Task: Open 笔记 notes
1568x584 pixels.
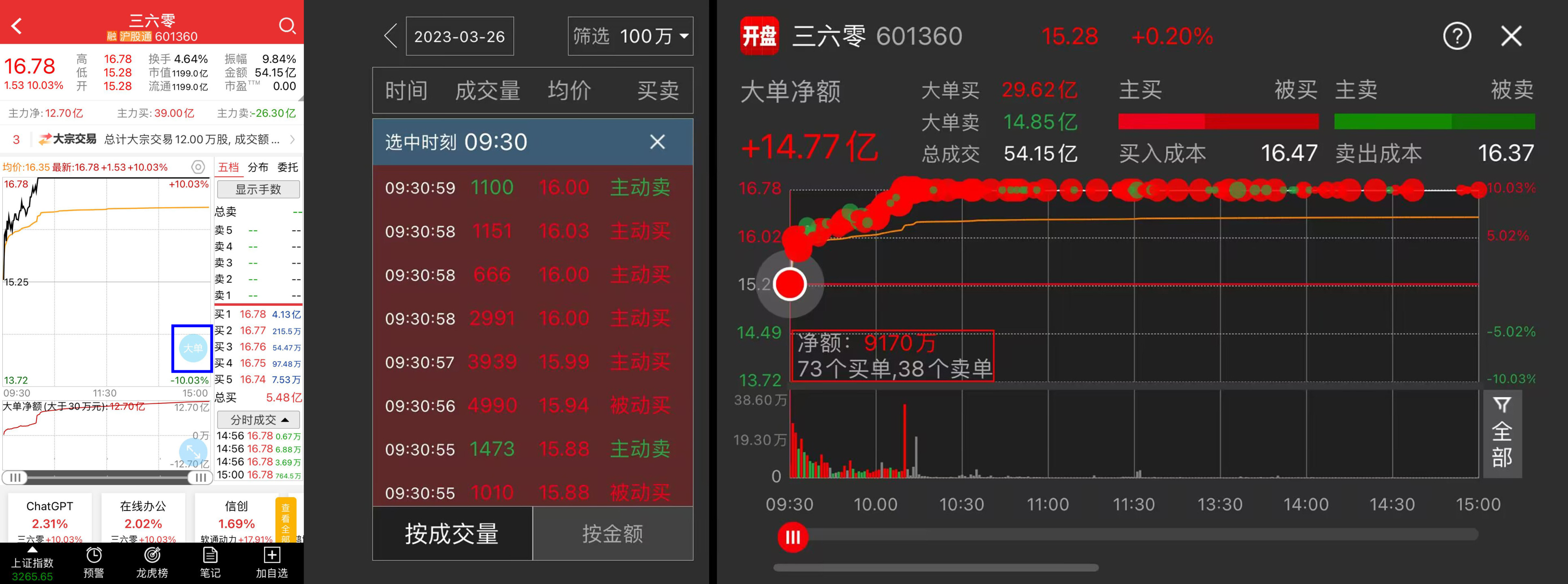Action: click(210, 562)
